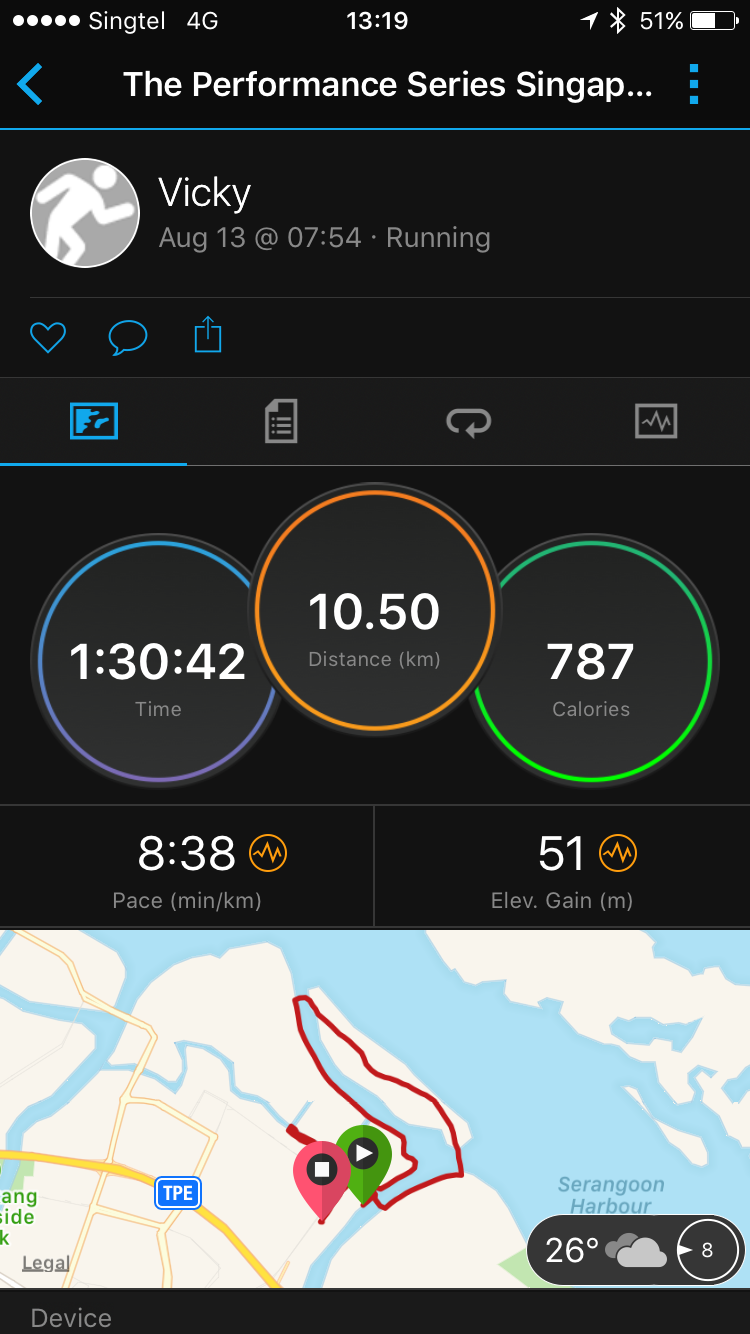Comment on Vicky's run activity
Image resolution: width=750 pixels, height=1334 pixels.
click(x=128, y=337)
